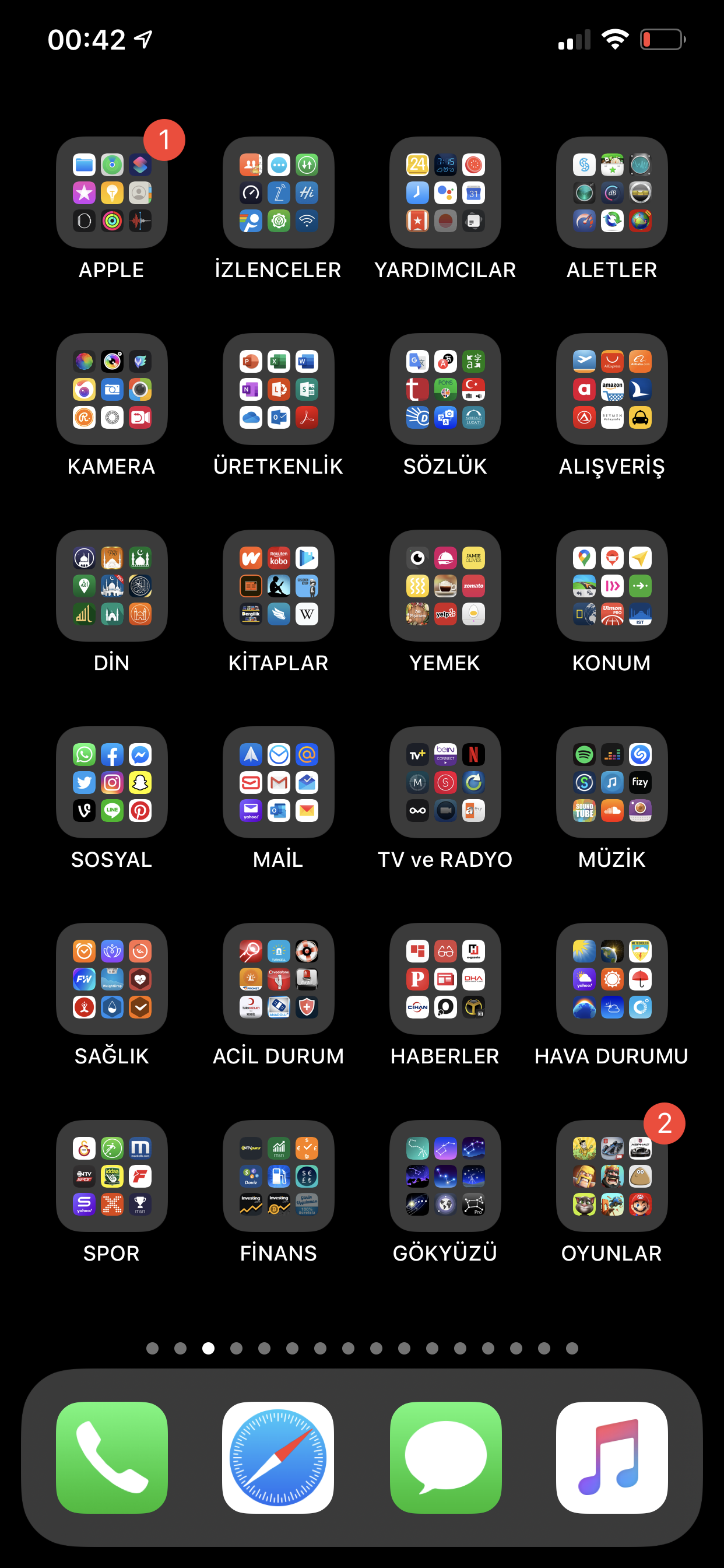Open the ALIŞVERİŞ folder
Viewport: 724px width, 1568px height.
611,389
